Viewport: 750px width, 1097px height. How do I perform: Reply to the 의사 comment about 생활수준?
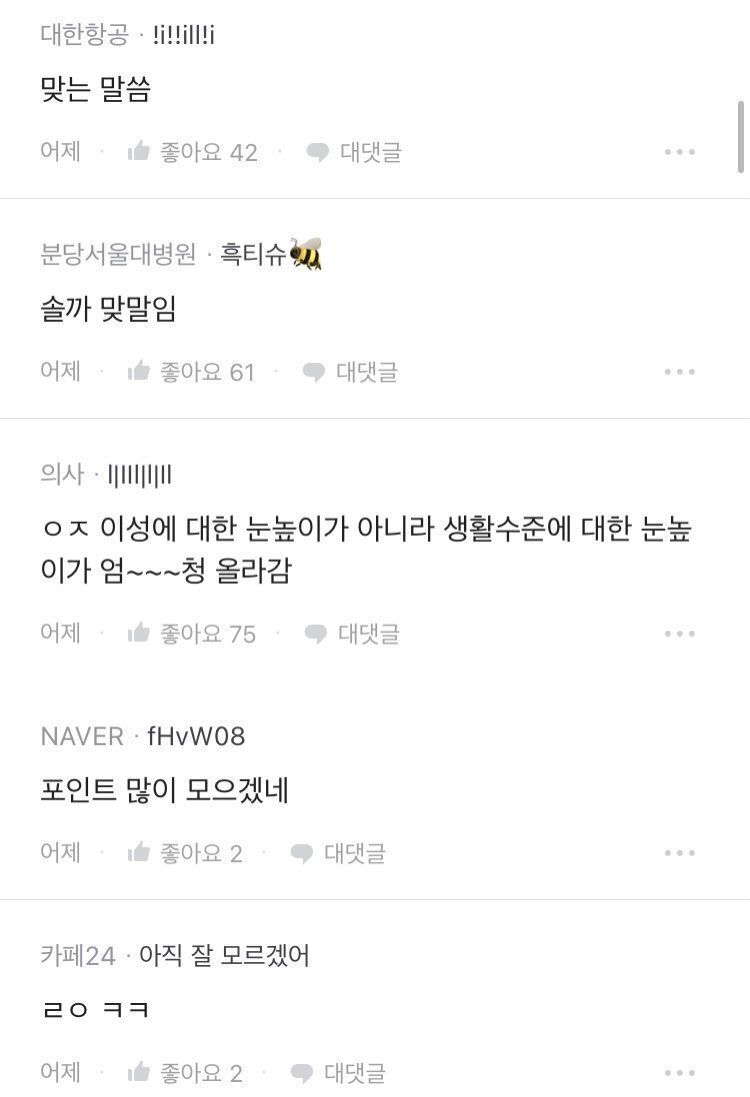(352, 633)
